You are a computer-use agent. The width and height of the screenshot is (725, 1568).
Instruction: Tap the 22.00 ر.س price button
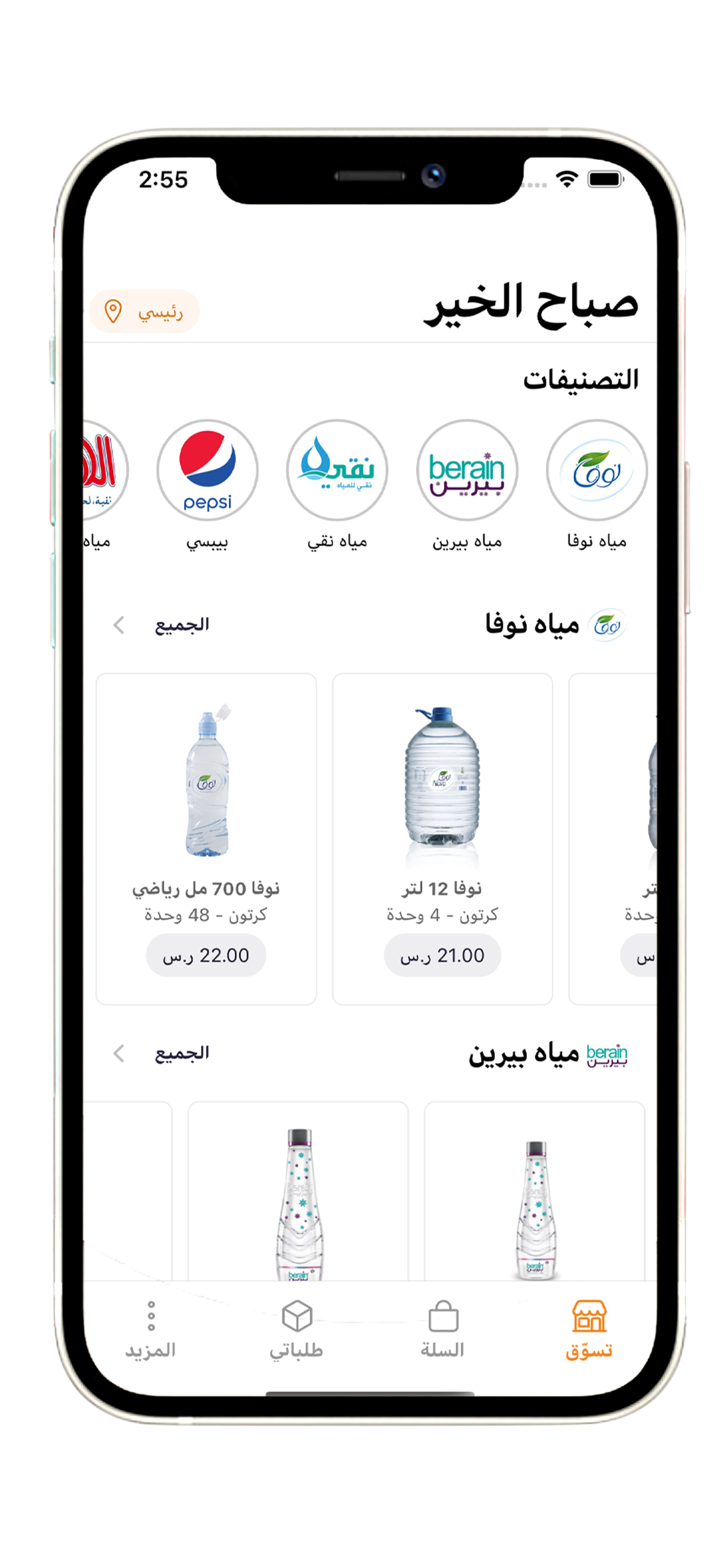tap(206, 956)
